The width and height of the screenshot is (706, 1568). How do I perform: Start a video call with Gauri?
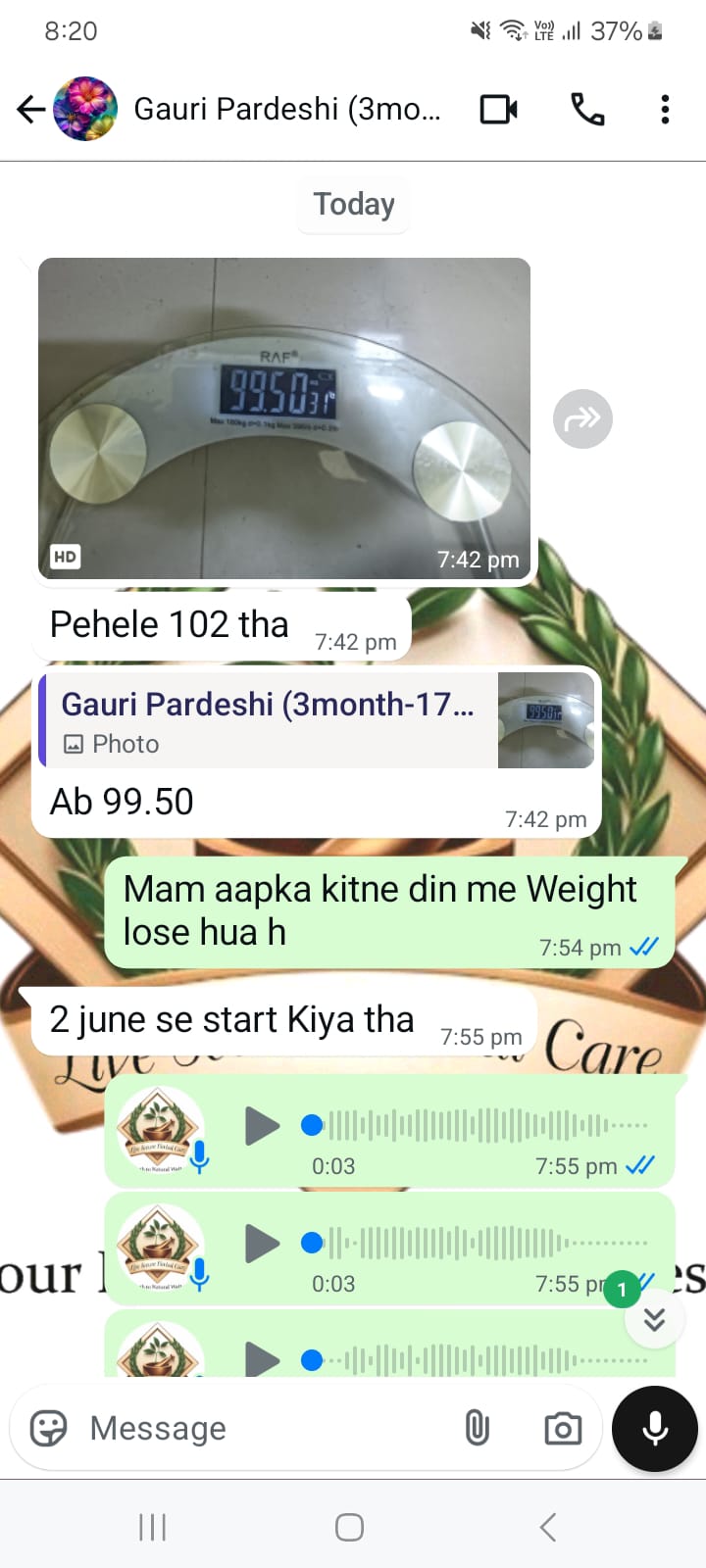tap(498, 109)
